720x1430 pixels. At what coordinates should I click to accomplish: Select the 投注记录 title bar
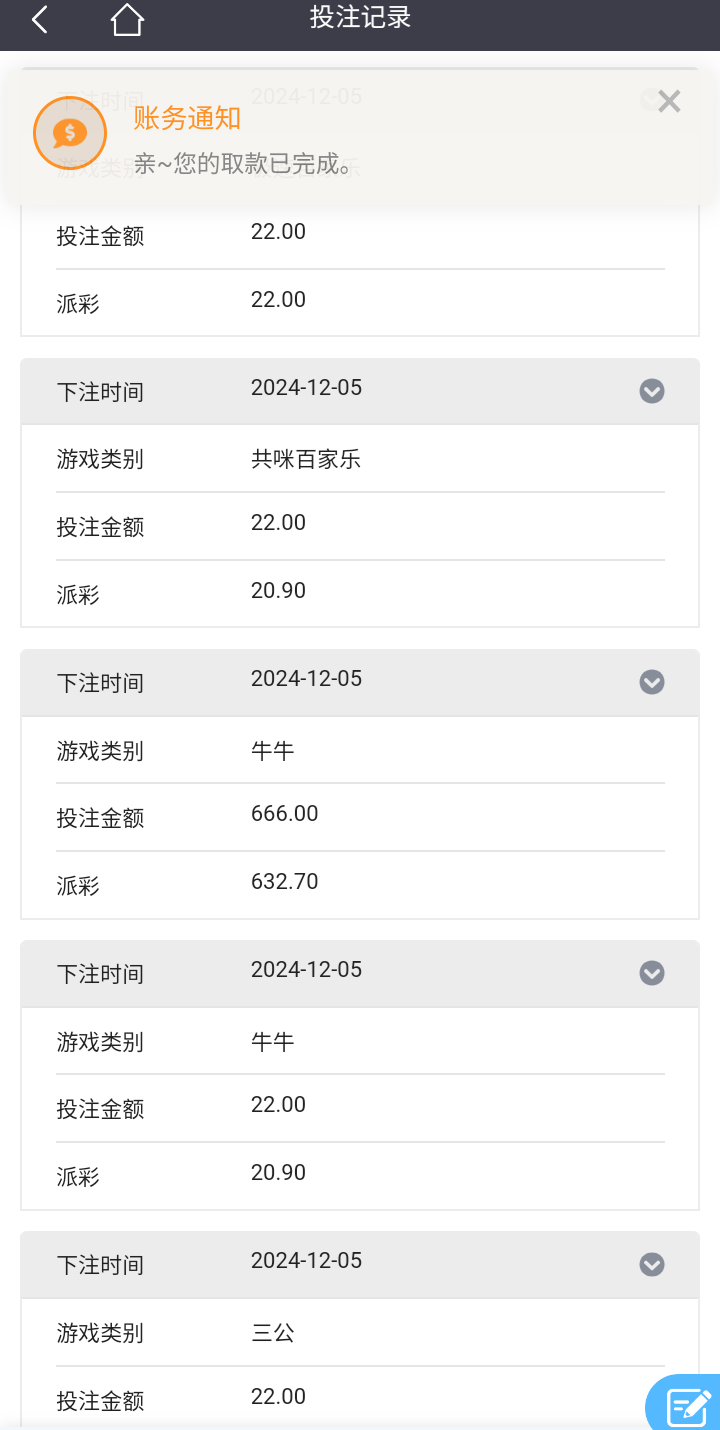tap(360, 19)
